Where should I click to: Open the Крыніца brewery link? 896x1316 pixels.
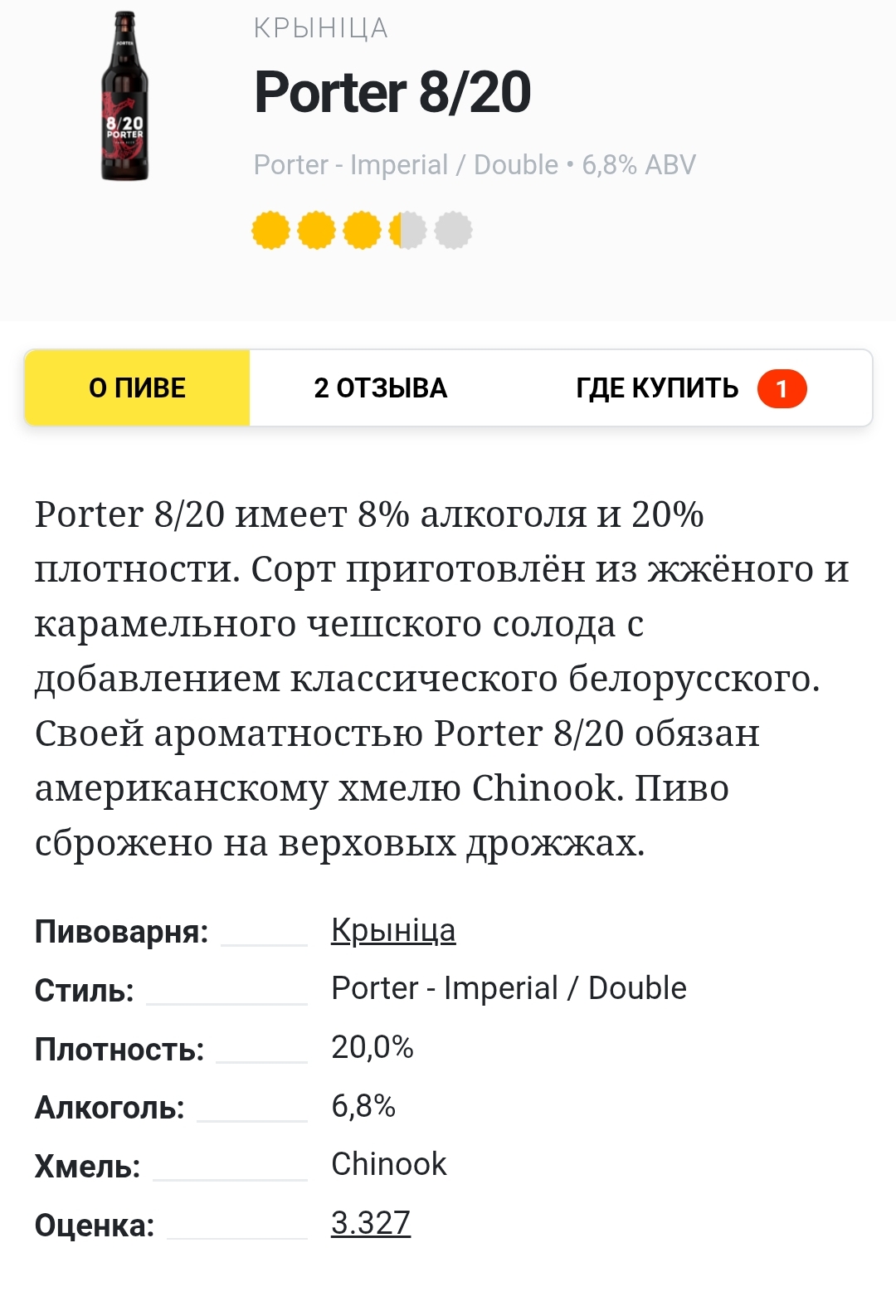(393, 930)
